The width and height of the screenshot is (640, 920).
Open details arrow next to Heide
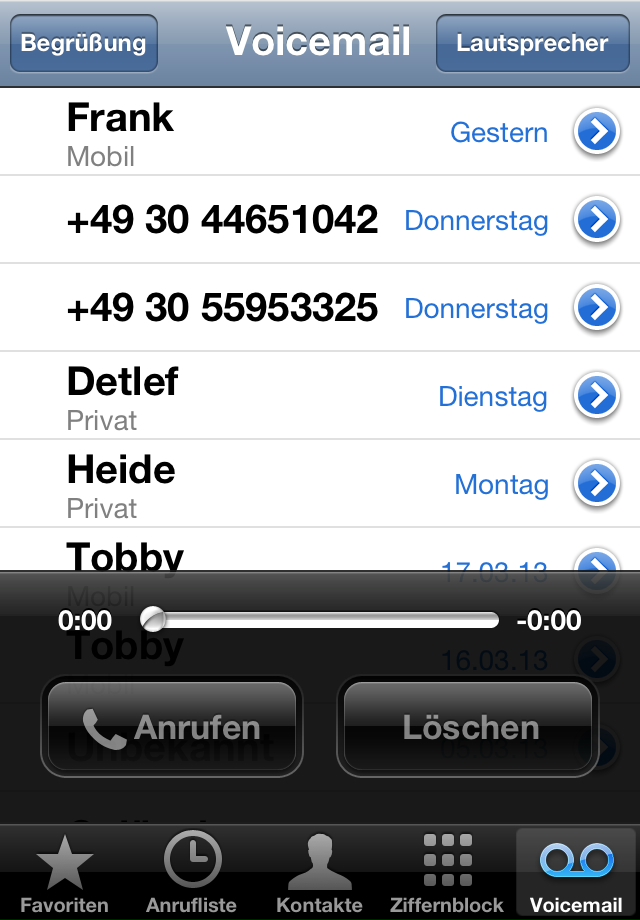tap(596, 485)
